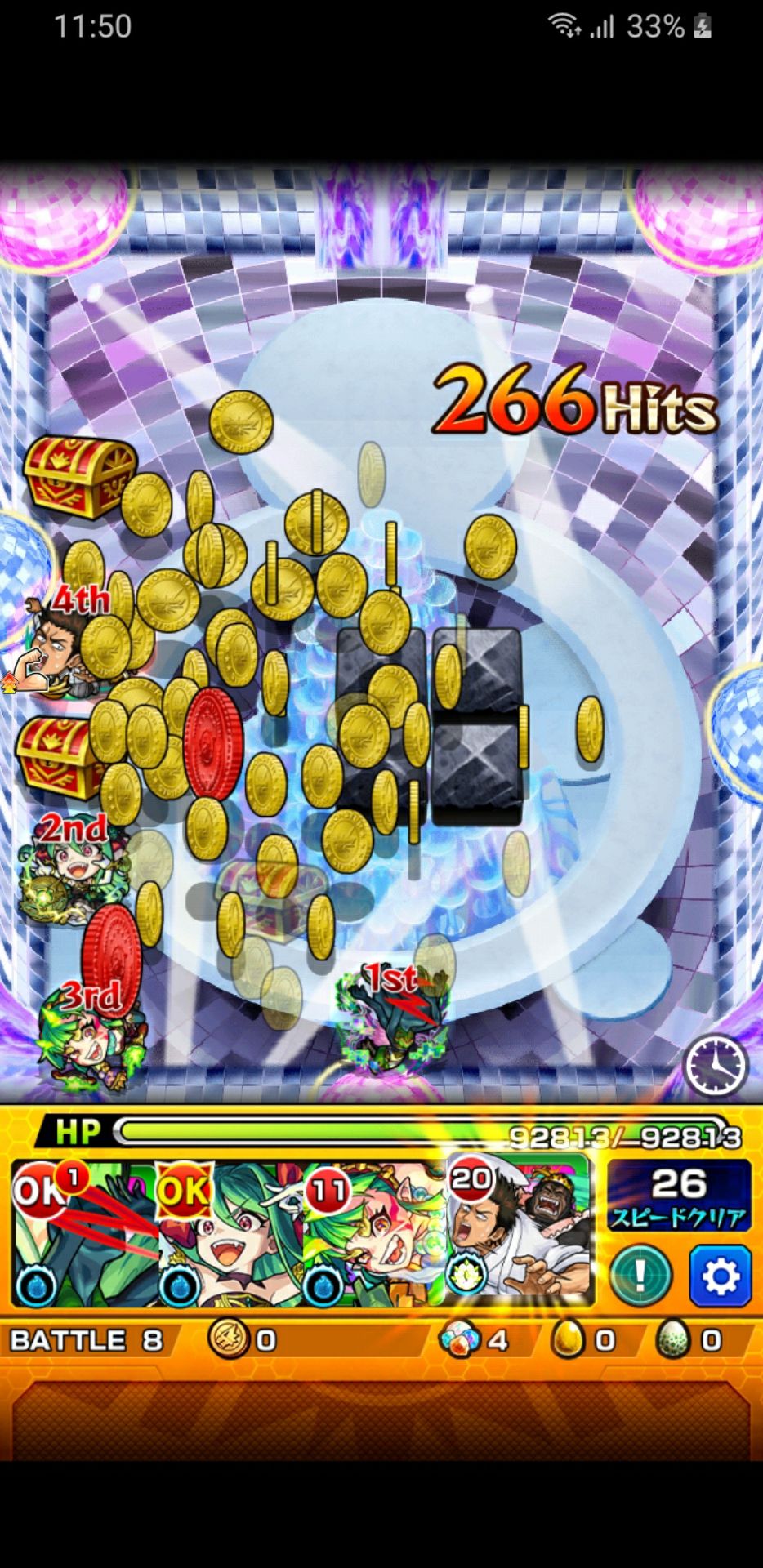The width and height of the screenshot is (763, 1568).
Task: Open the blue gear settings button
Action: click(x=720, y=1276)
